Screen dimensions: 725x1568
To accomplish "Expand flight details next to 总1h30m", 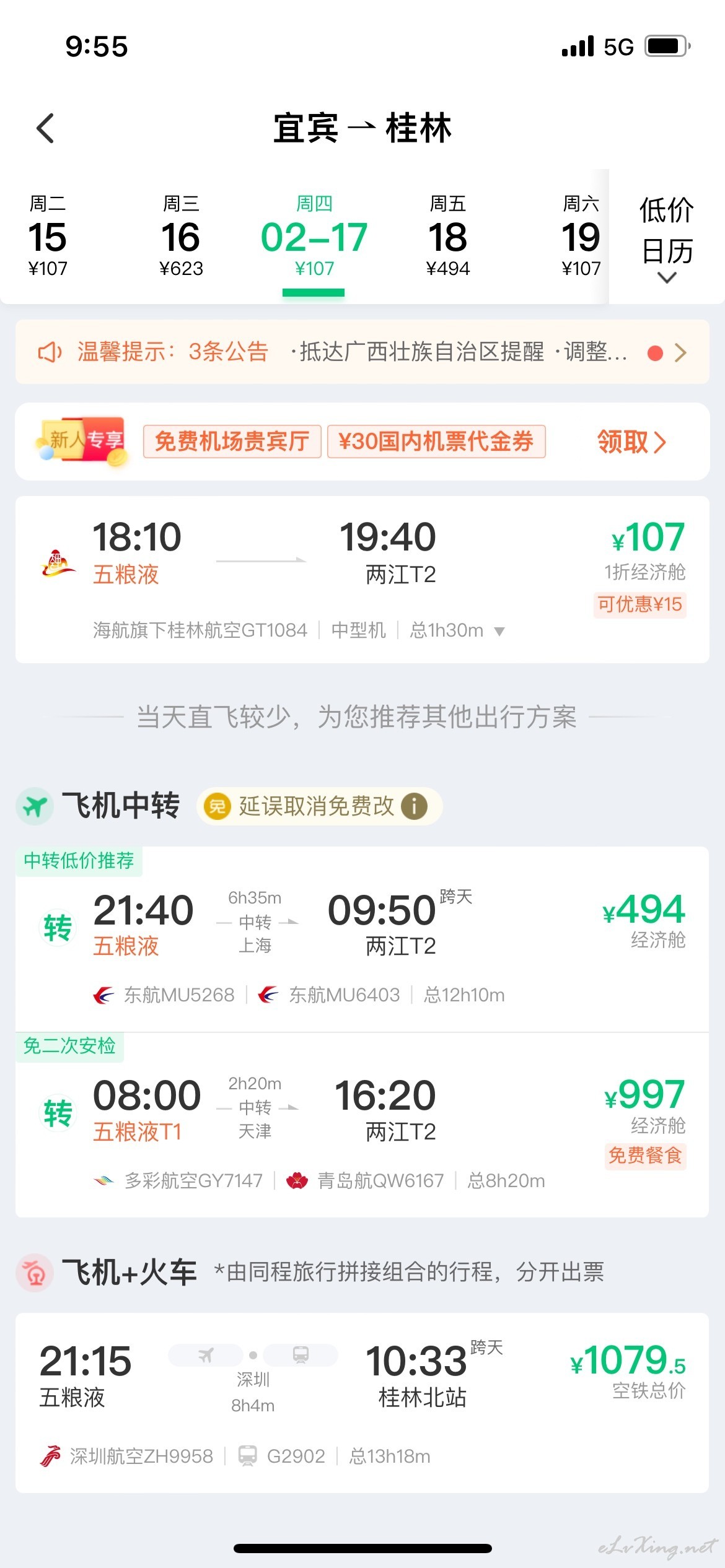I will pyautogui.click(x=499, y=631).
